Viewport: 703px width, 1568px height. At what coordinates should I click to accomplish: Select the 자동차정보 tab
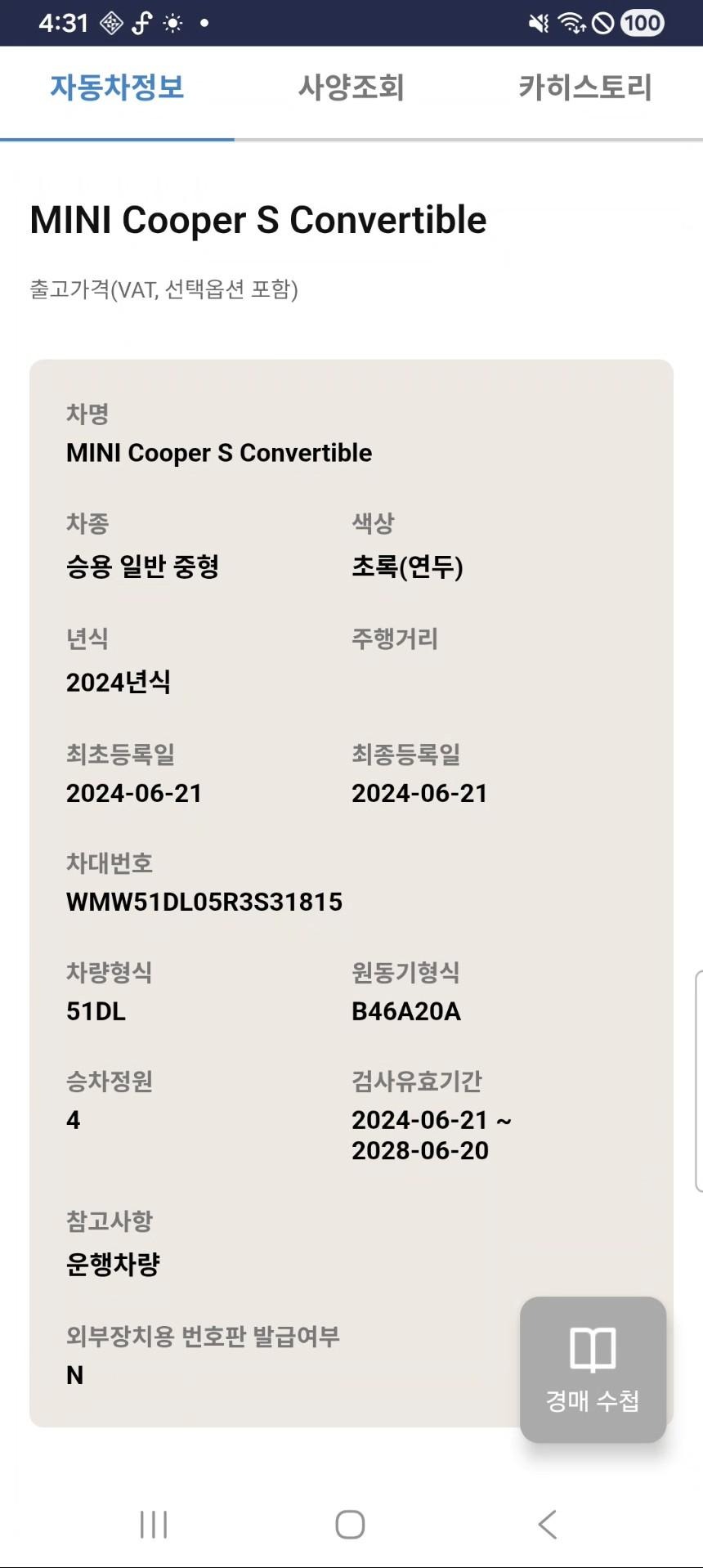point(117,87)
